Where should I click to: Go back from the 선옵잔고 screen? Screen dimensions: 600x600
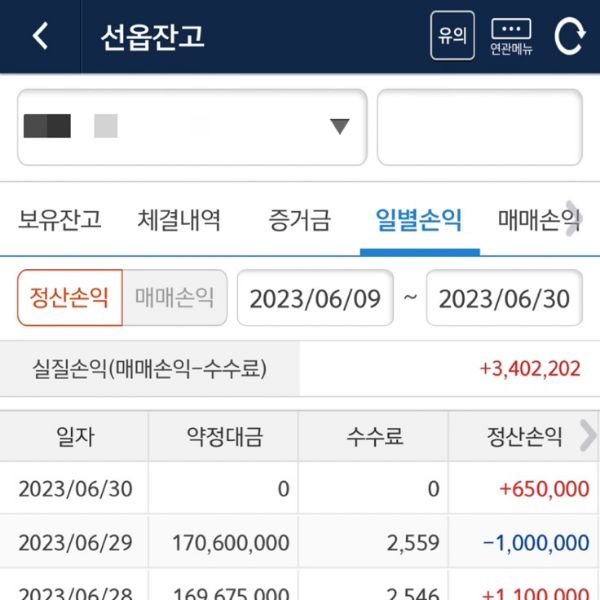tap(40, 37)
